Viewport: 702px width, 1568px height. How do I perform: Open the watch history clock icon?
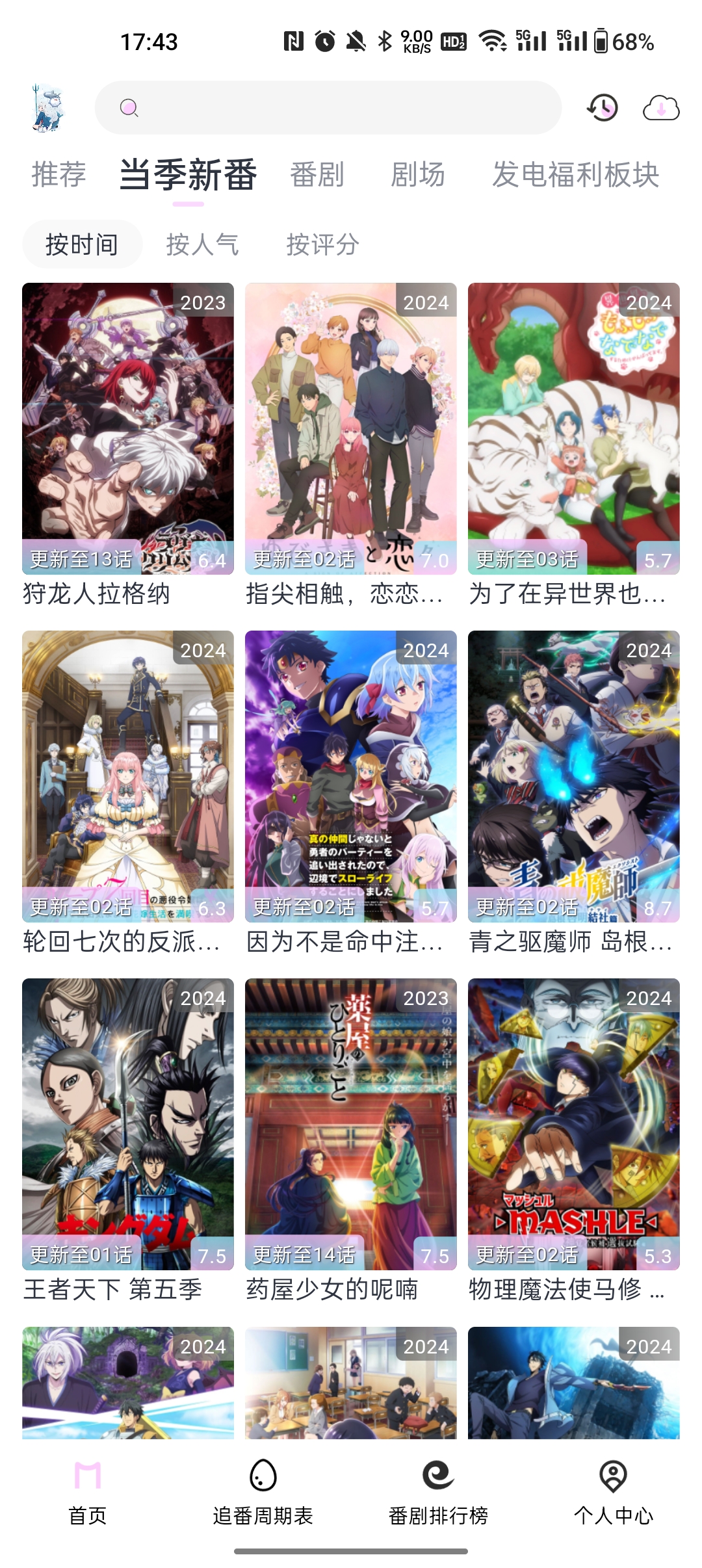603,108
